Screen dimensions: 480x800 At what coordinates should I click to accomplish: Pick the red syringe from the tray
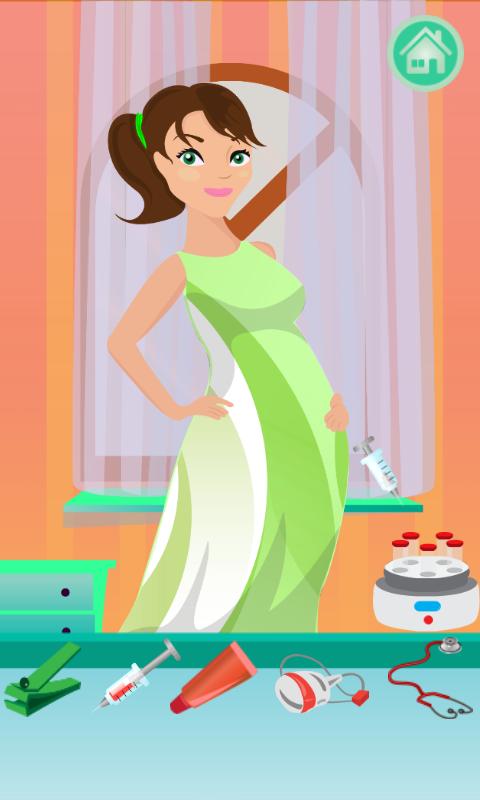tap(137, 674)
